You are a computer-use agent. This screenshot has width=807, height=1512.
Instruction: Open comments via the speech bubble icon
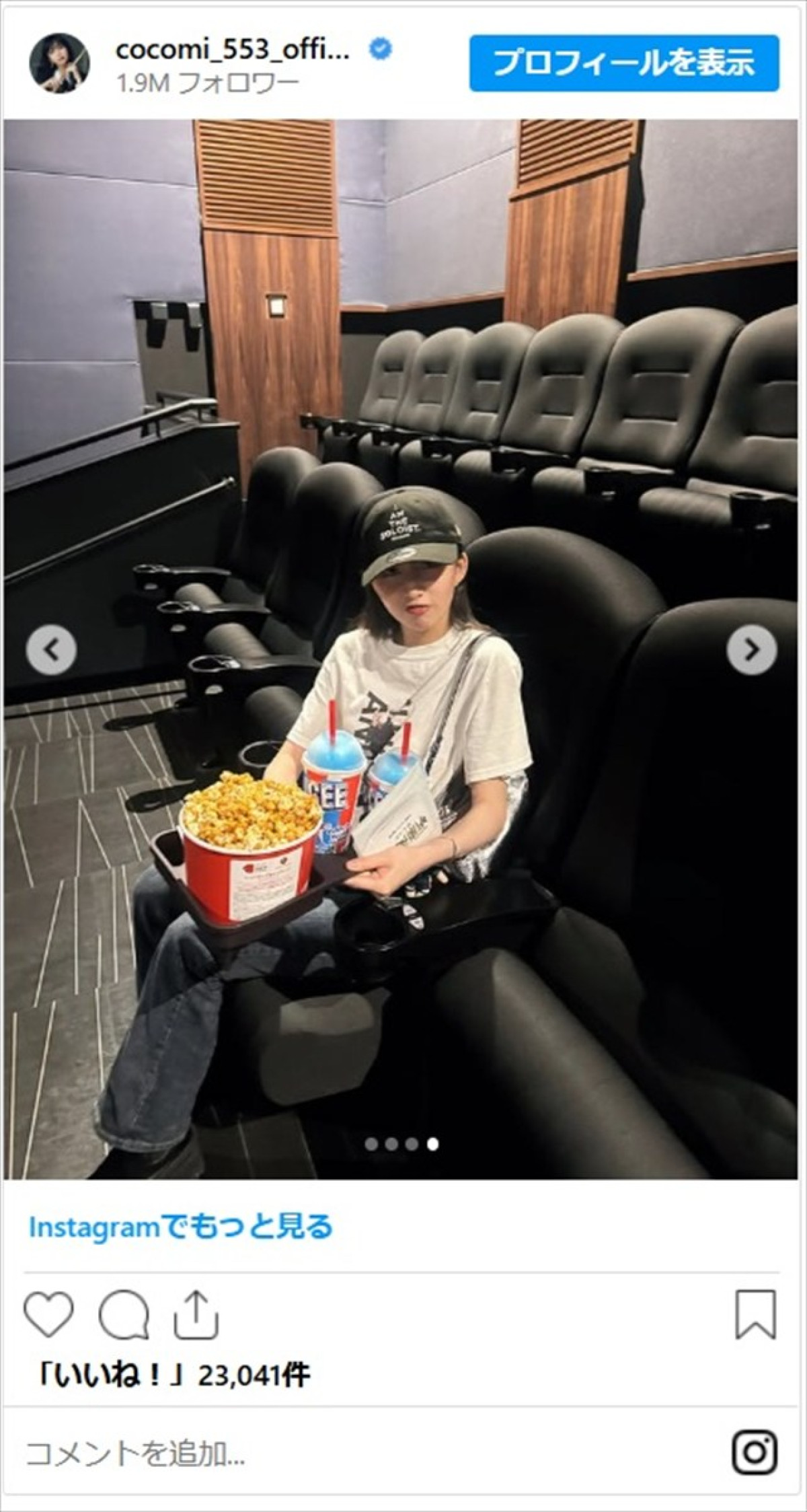tap(123, 1314)
